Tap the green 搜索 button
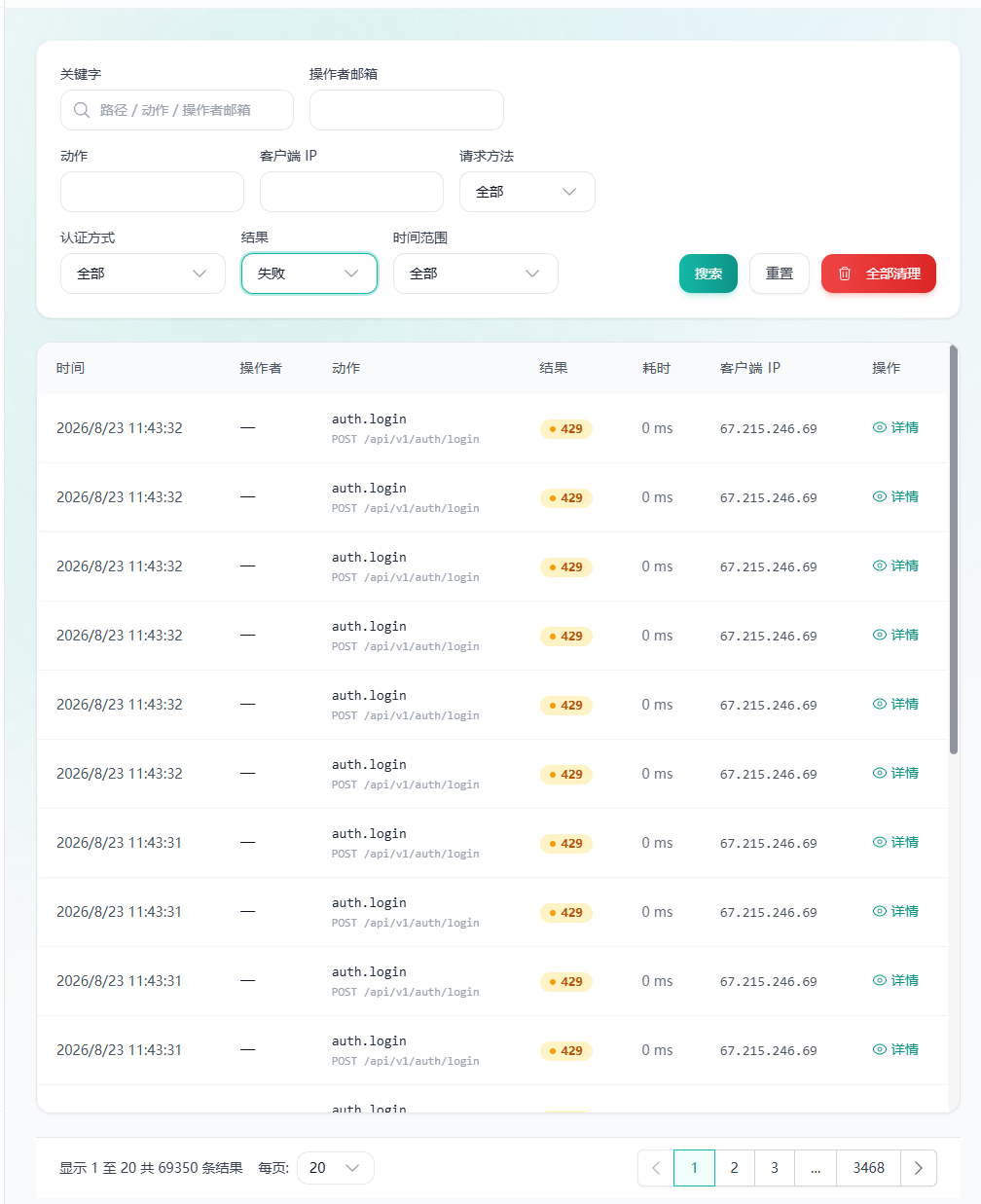The height and width of the screenshot is (1204, 981). pyautogui.click(x=708, y=274)
